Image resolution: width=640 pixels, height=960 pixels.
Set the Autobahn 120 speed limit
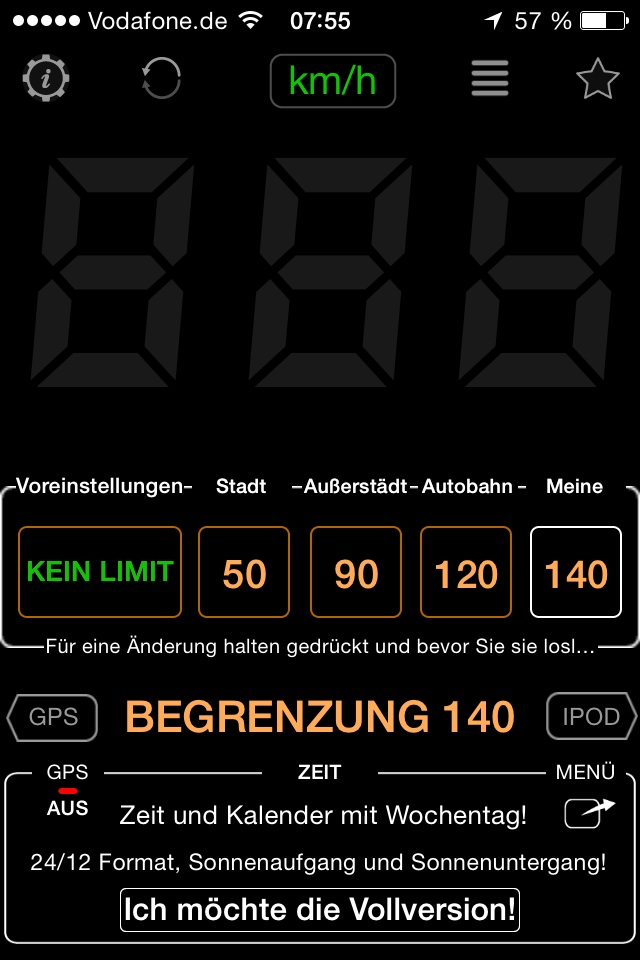coord(466,573)
